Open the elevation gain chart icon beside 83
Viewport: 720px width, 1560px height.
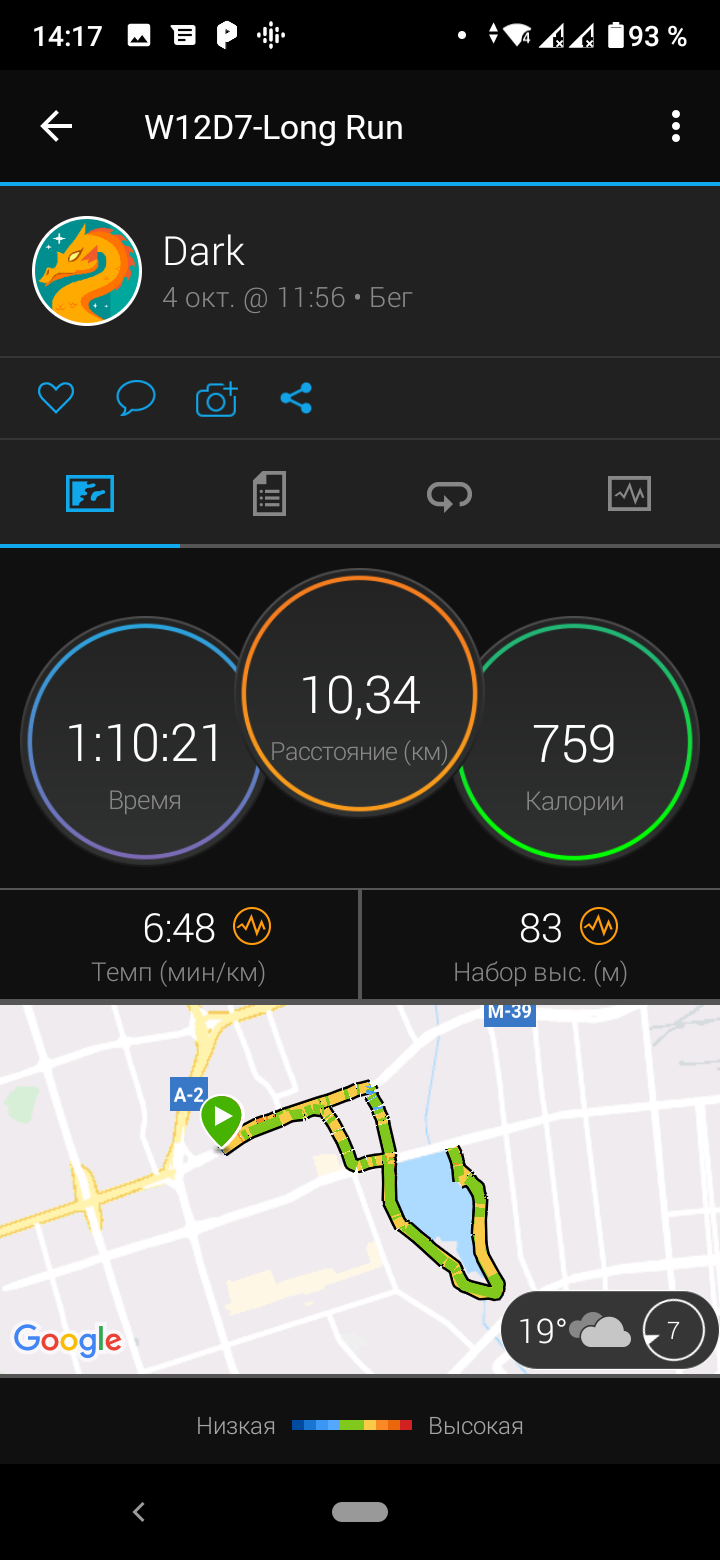[x=599, y=927]
